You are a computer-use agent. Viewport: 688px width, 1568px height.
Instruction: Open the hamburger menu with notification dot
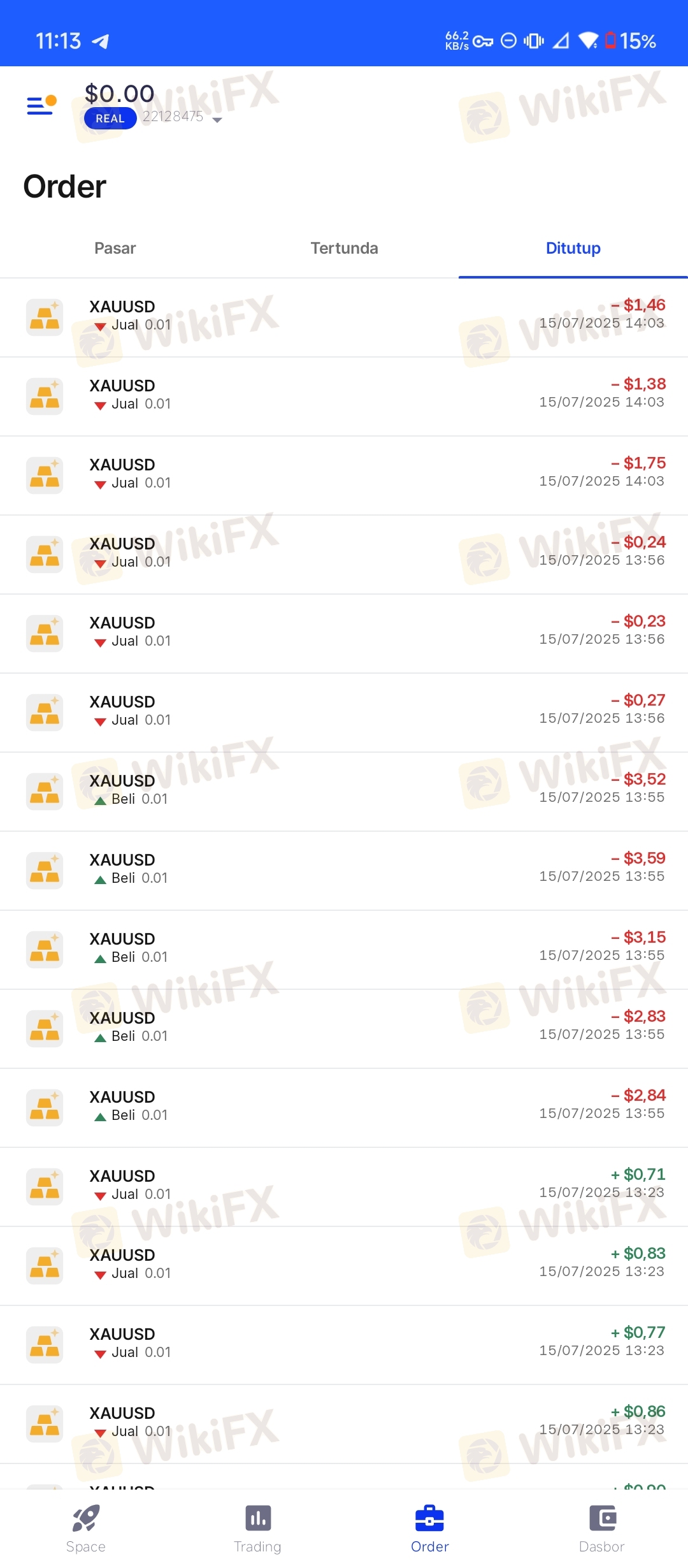click(x=41, y=105)
